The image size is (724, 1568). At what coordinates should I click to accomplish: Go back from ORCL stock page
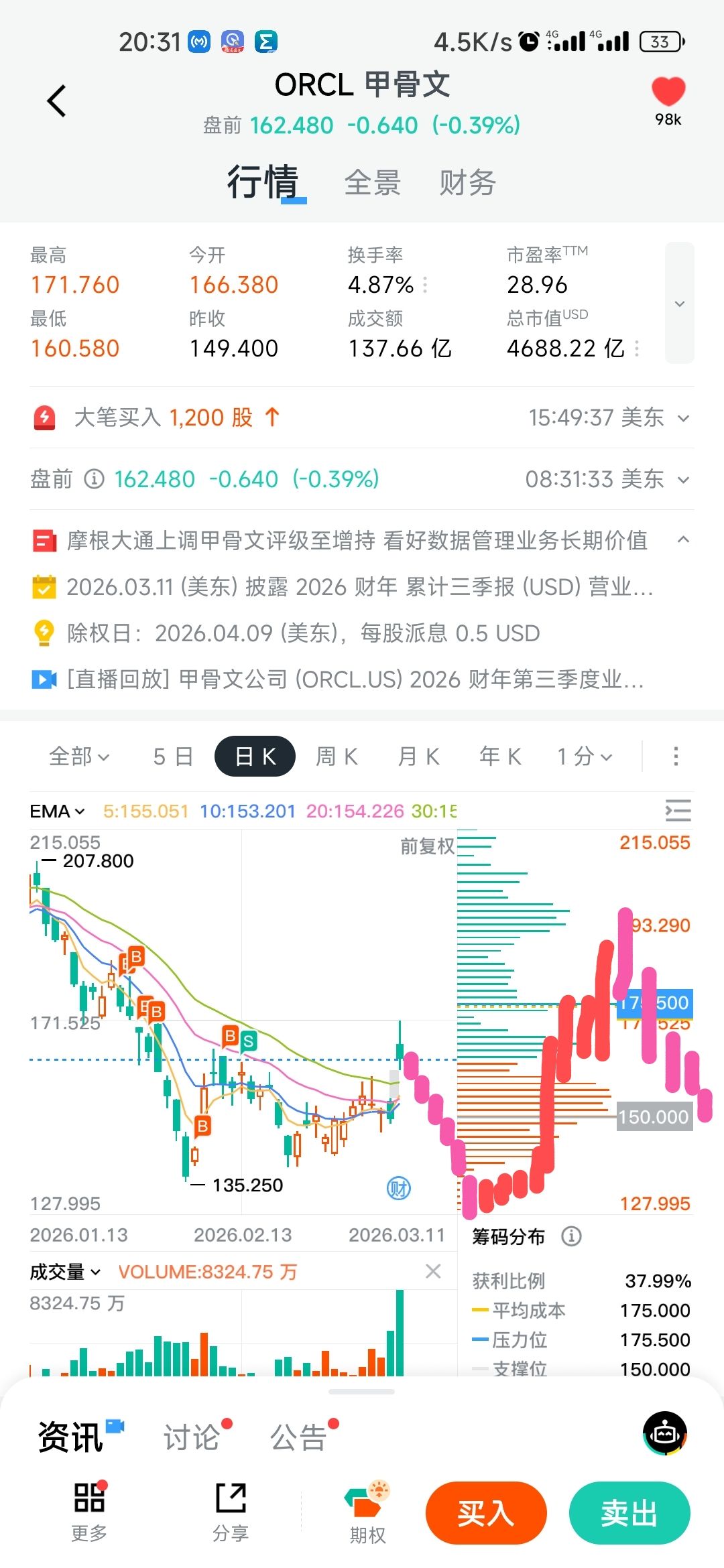click(x=57, y=101)
